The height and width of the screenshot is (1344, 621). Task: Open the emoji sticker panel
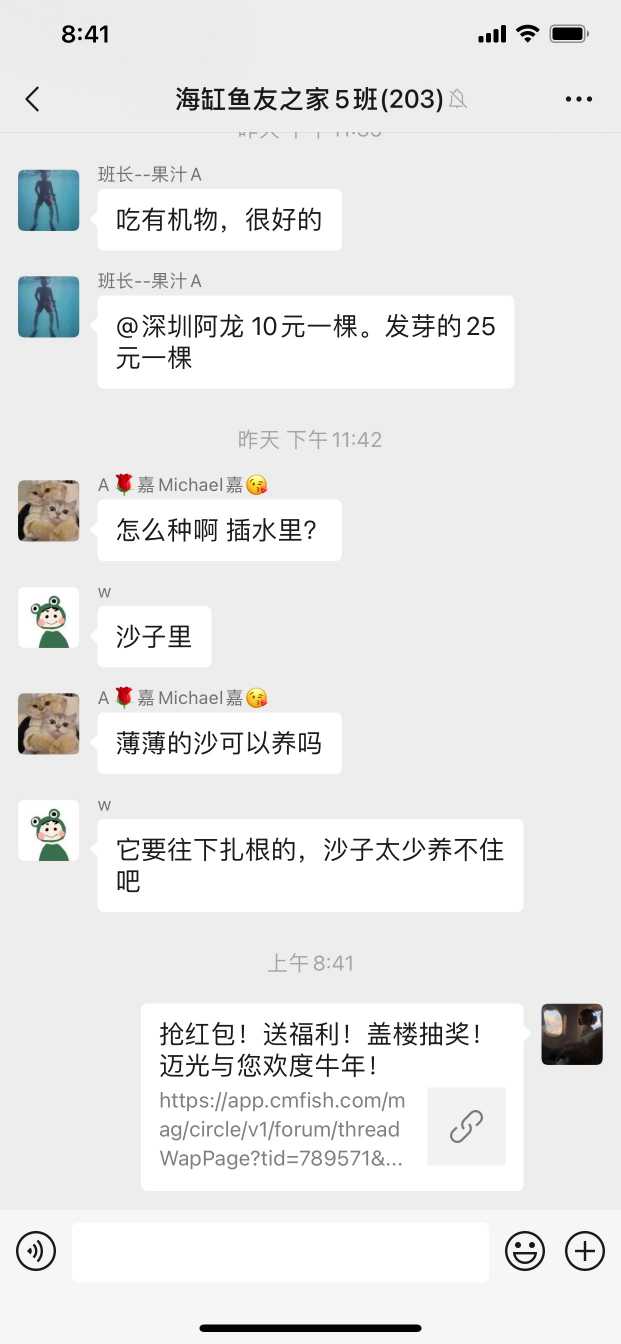click(525, 1251)
